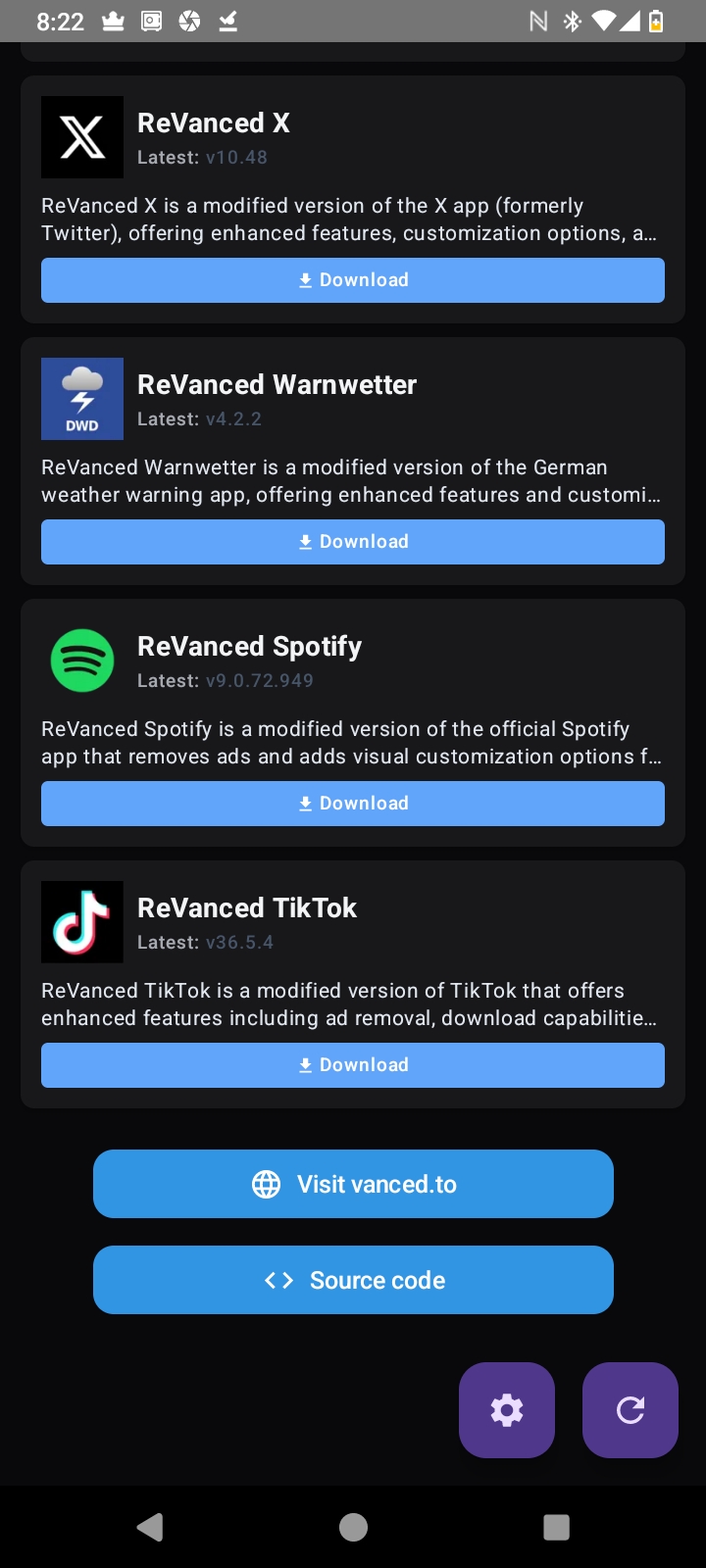Download ReVanced Warnwetter

pyautogui.click(x=353, y=542)
